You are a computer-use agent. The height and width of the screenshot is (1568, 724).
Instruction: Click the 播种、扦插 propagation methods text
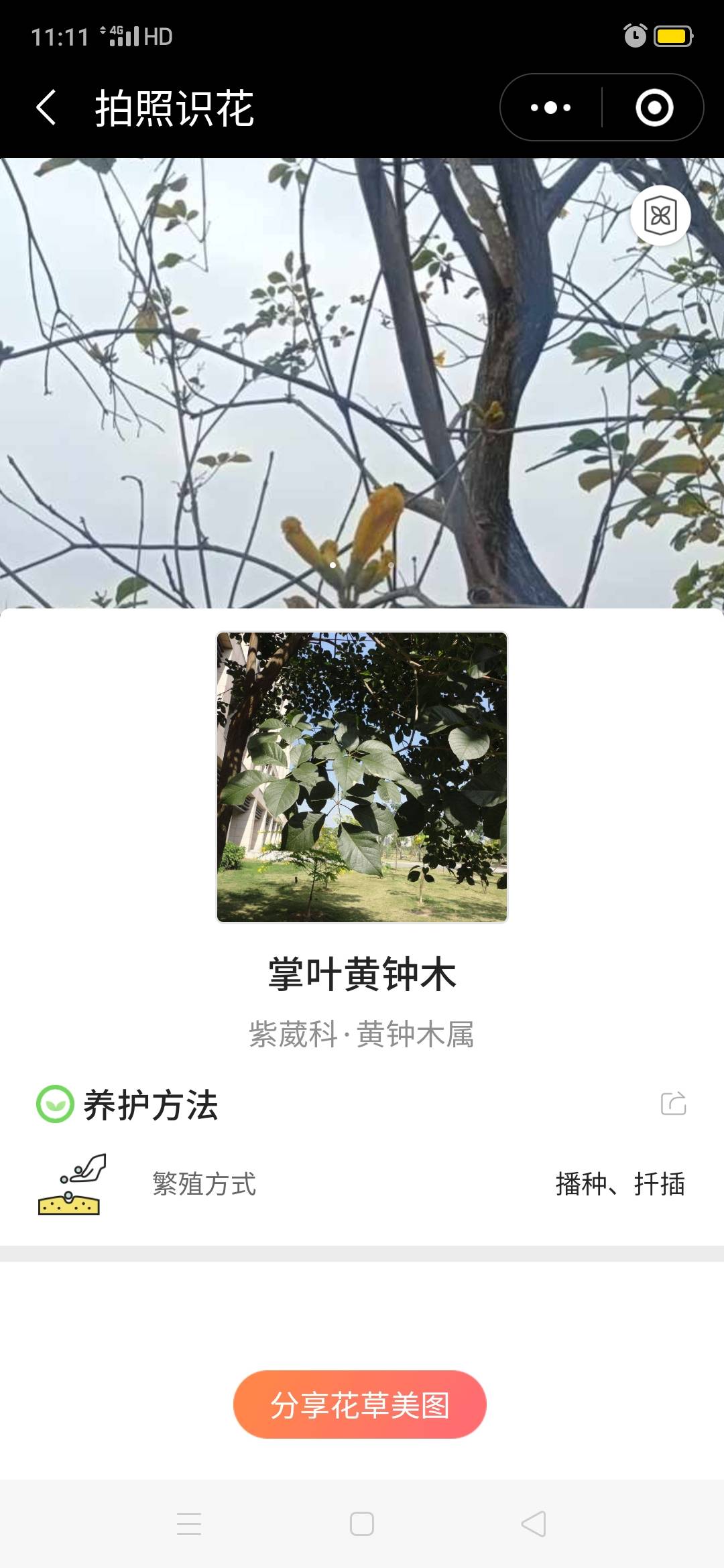620,1181
